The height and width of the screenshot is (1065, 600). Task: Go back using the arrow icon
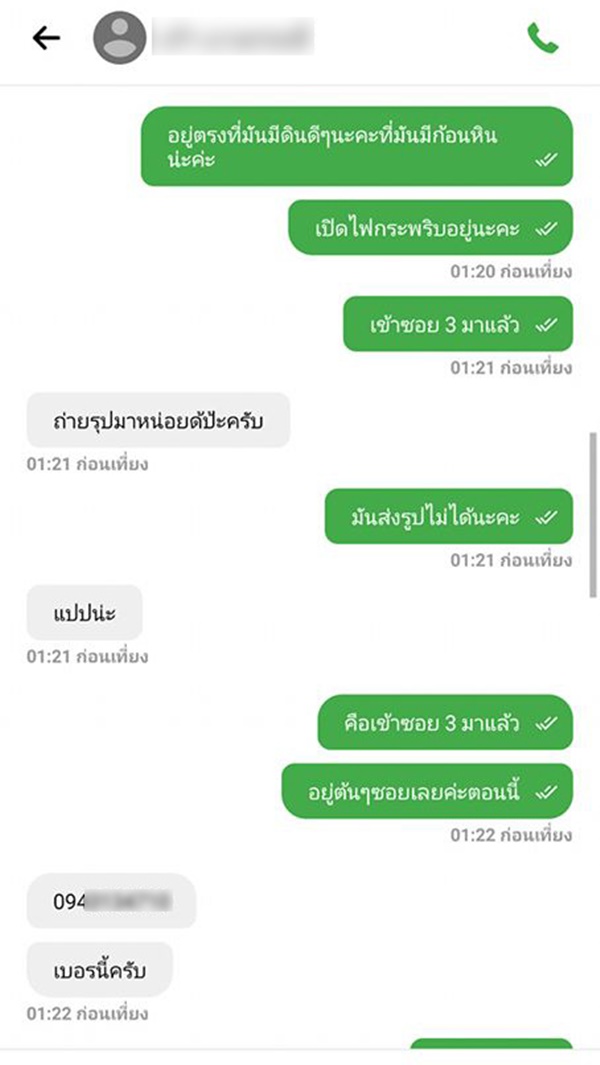click(x=46, y=38)
